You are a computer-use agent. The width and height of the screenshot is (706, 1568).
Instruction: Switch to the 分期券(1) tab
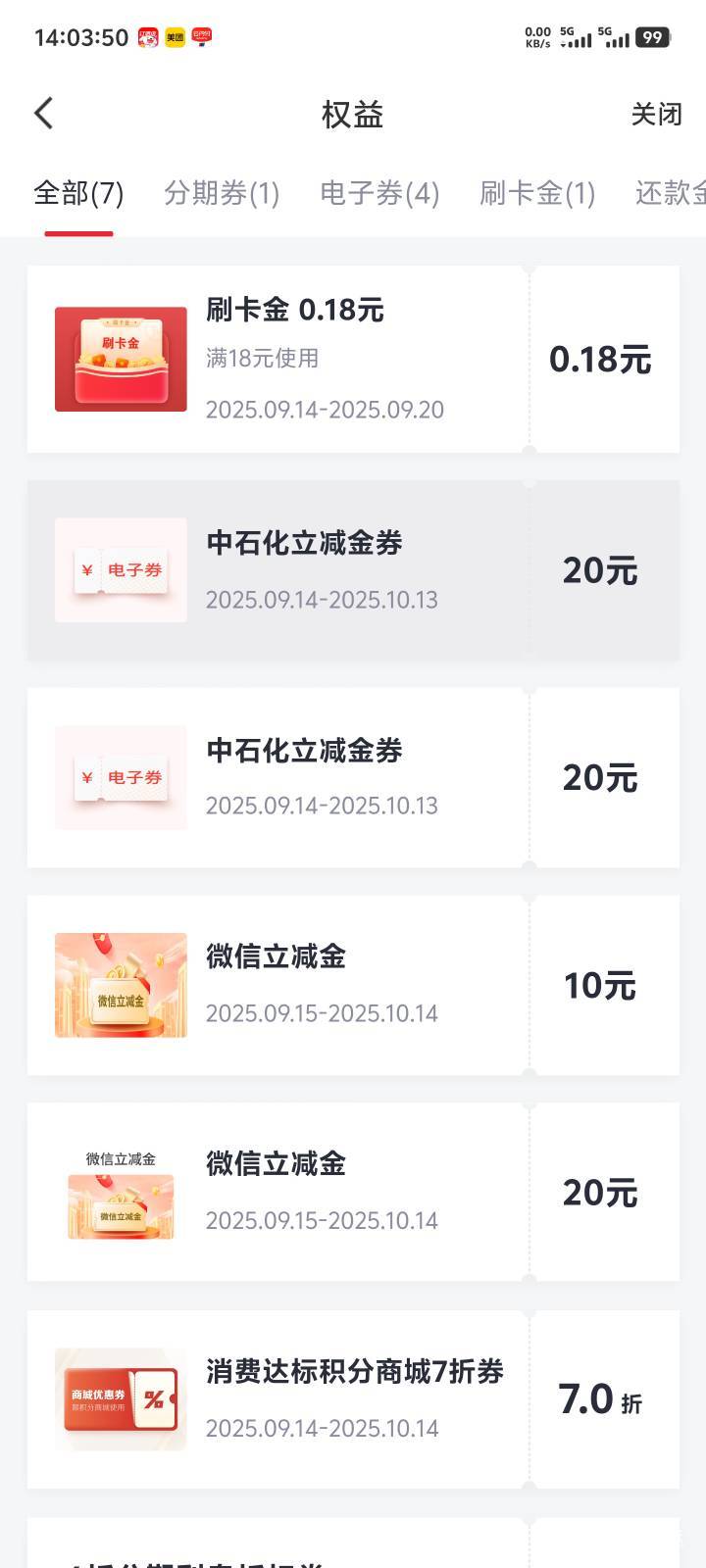coord(222,193)
